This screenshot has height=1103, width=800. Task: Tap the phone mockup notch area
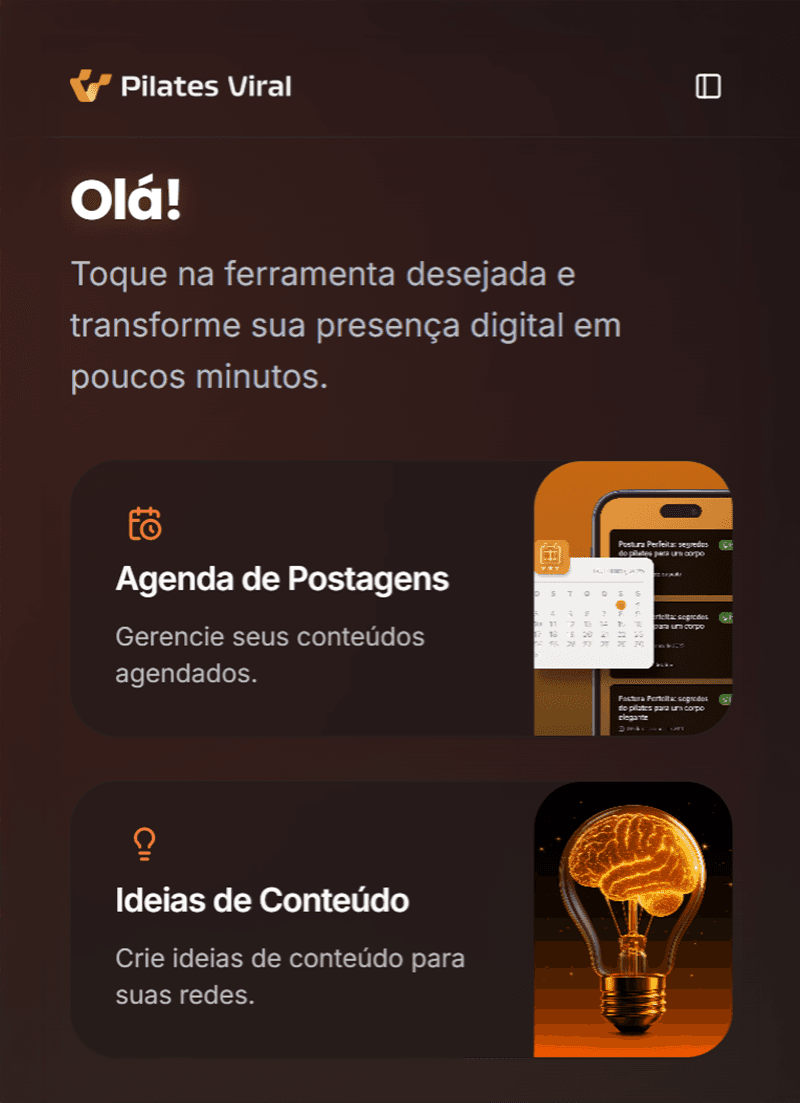click(x=681, y=510)
